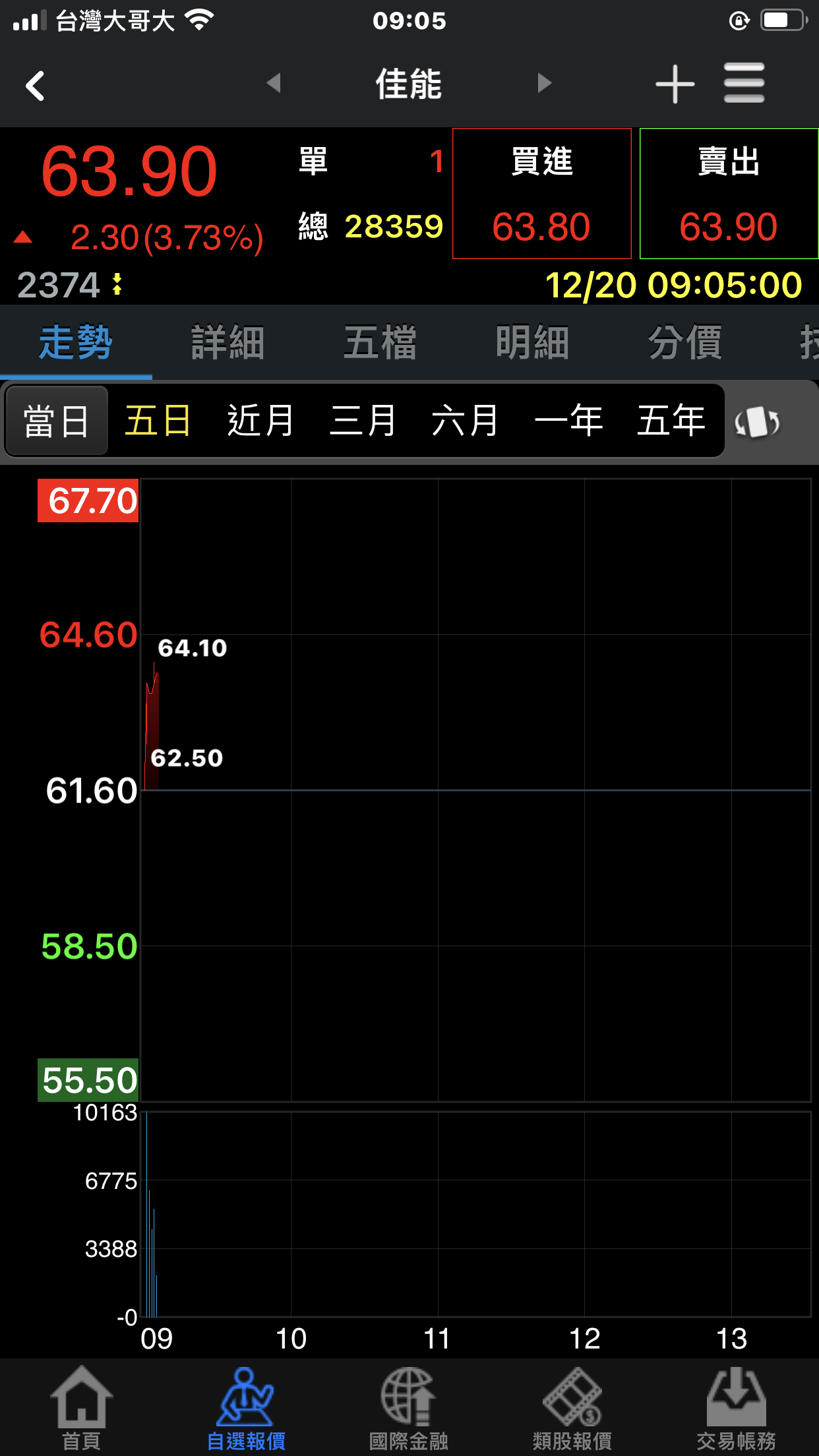819x1456 pixels.
Task: Rotate chart to landscape view
Action: tap(757, 421)
